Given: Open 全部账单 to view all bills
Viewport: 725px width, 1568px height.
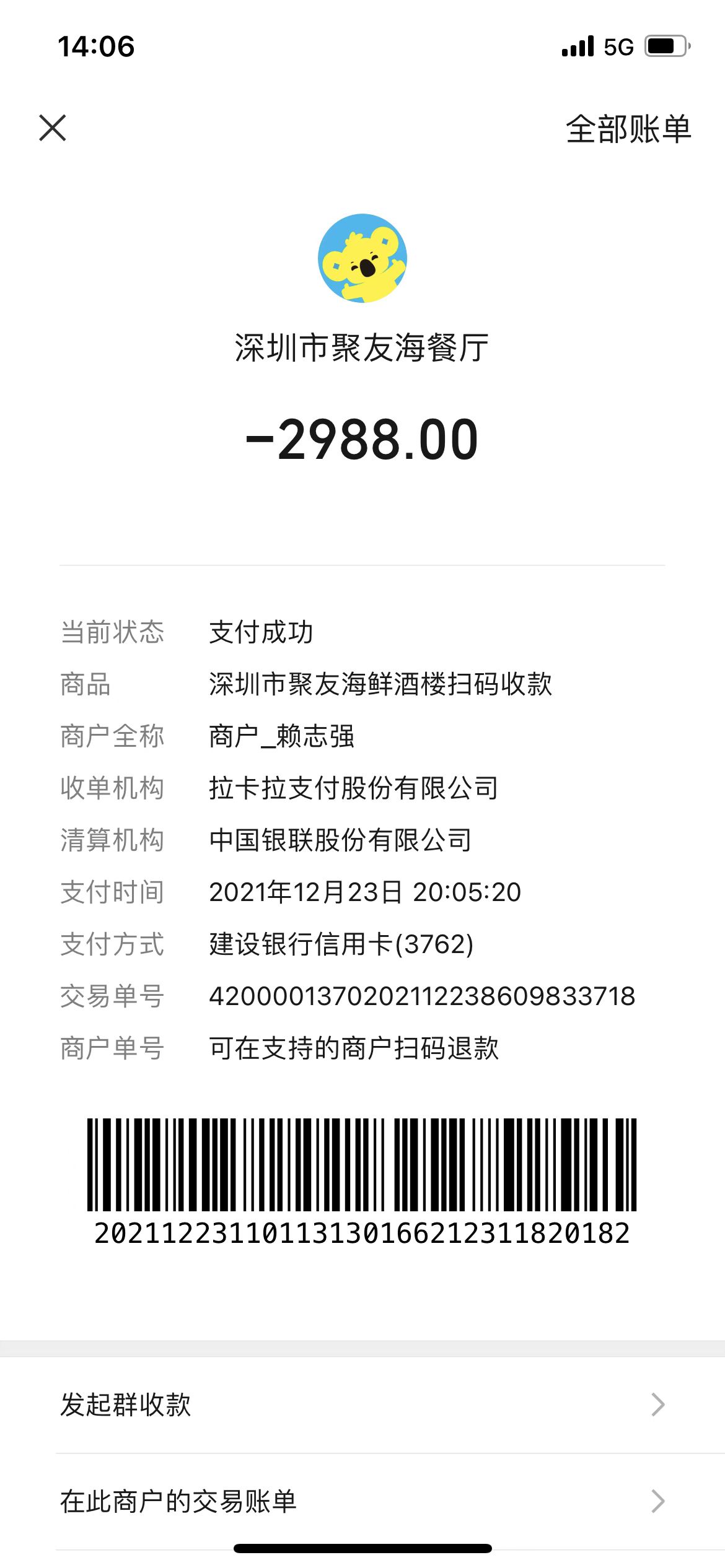Looking at the screenshot, I should [x=628, y=129].
